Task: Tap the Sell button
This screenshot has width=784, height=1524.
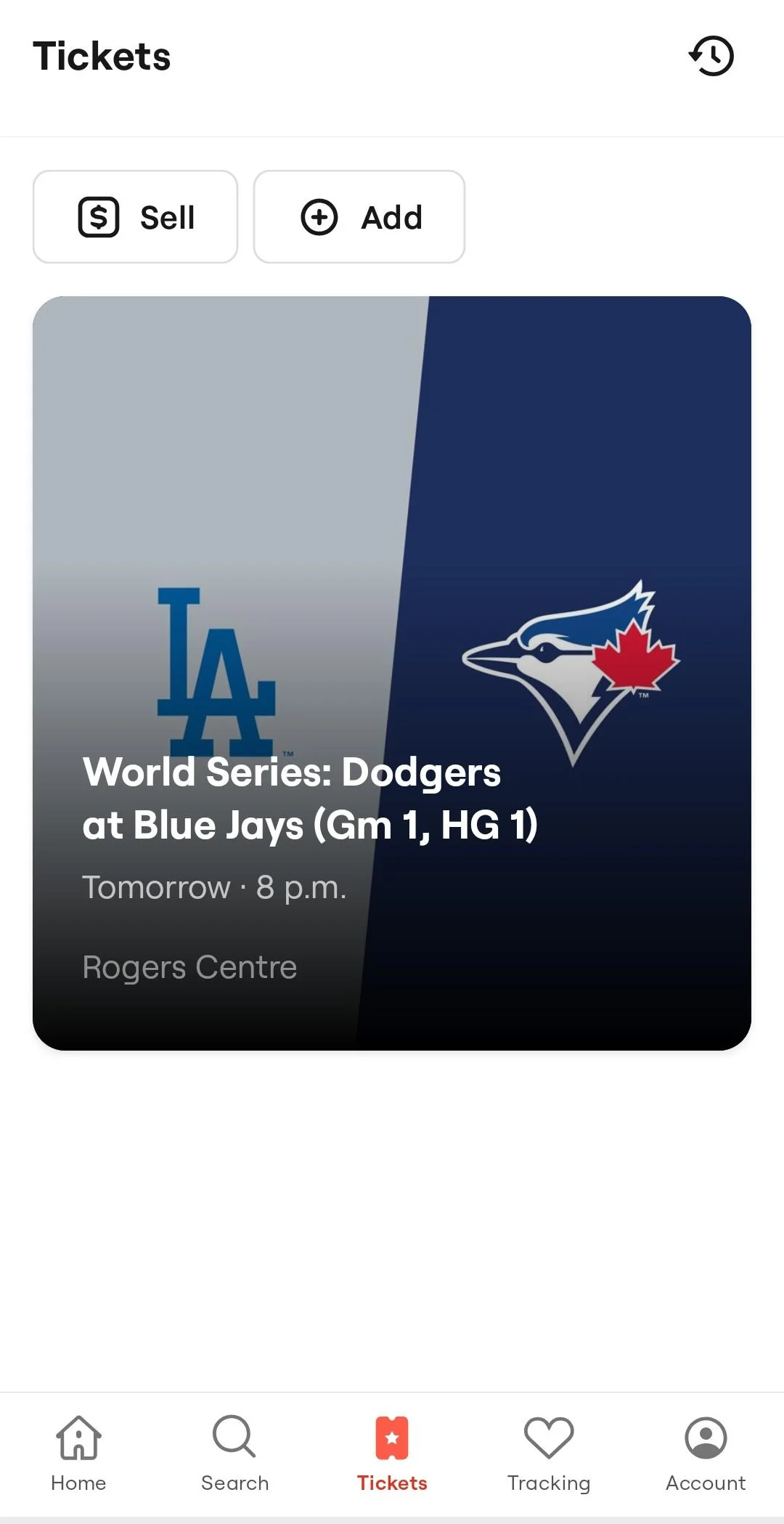Action: (136, 217)
